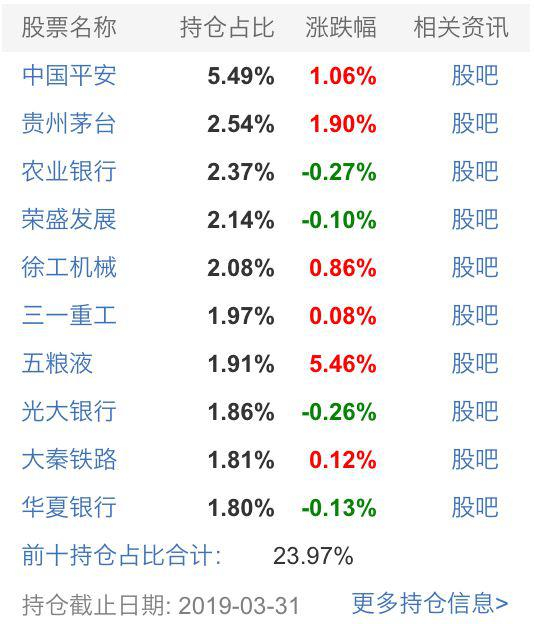534x624 pixels.
Task: Open 股吧 in the 五粮液 row
Action: [475, 363]
